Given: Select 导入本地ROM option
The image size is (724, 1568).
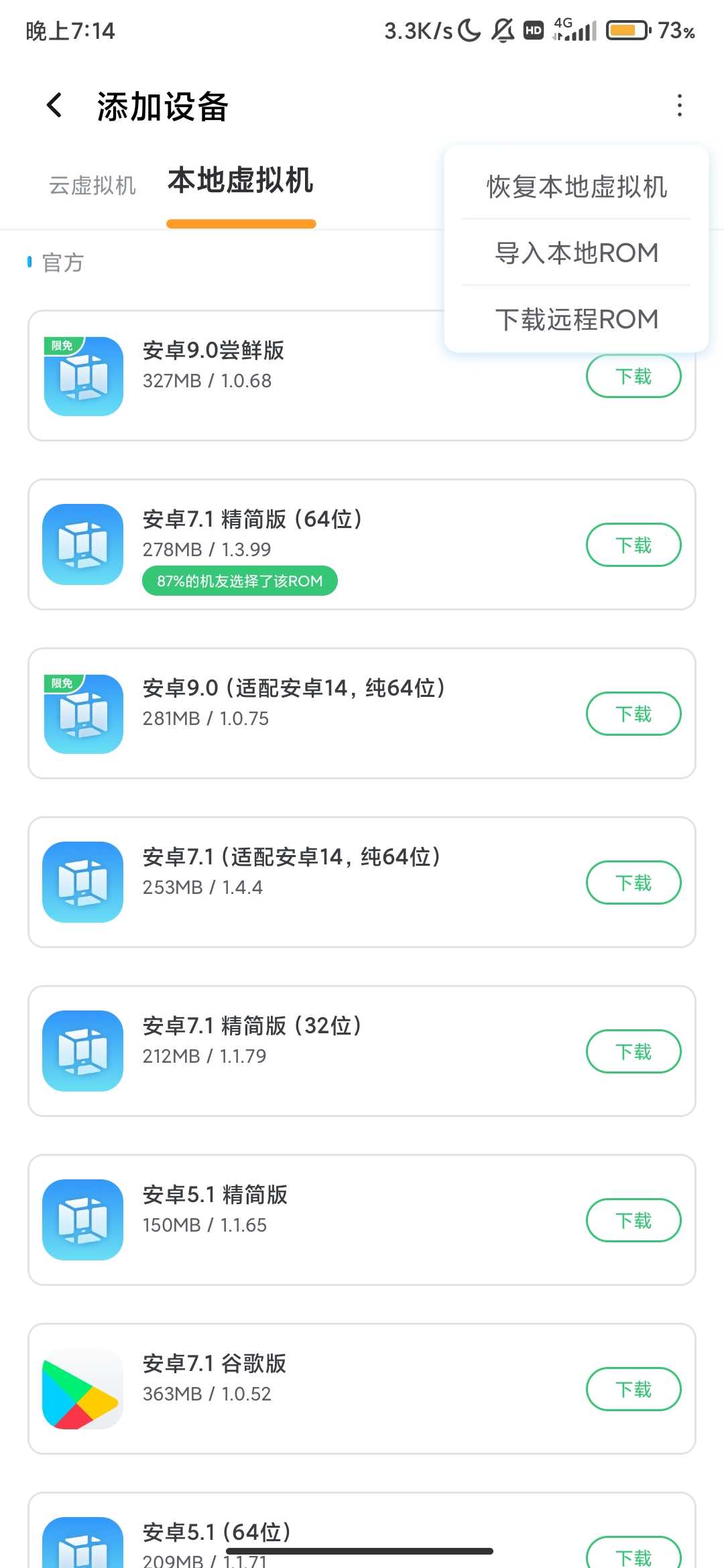Looking at the screenshot, I should 577,253.
